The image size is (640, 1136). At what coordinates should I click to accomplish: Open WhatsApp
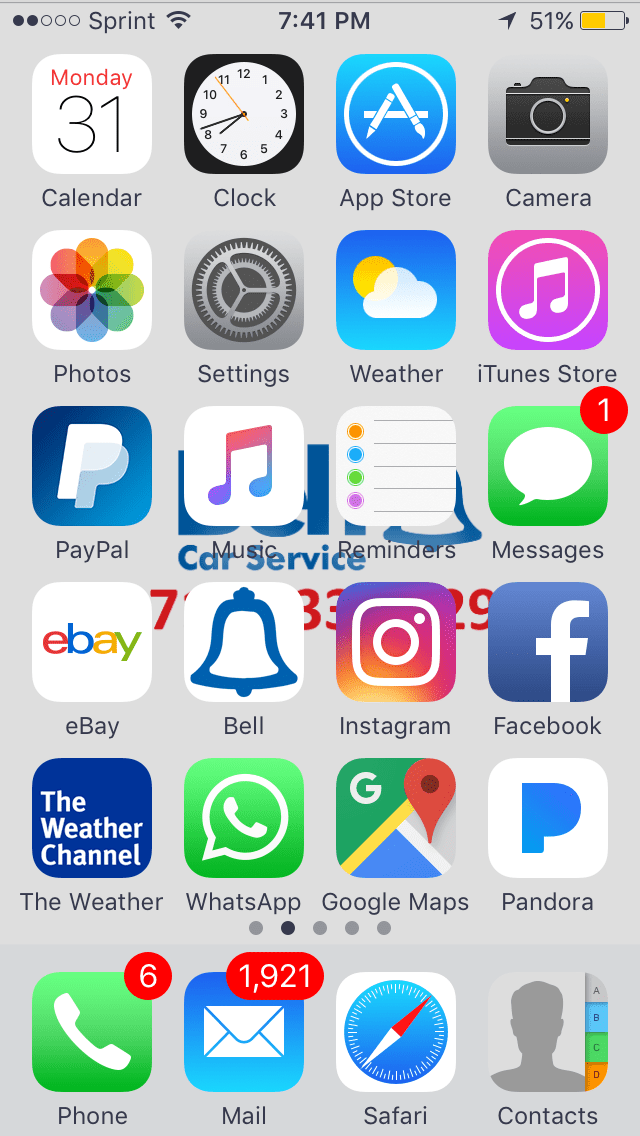[244, 818]
